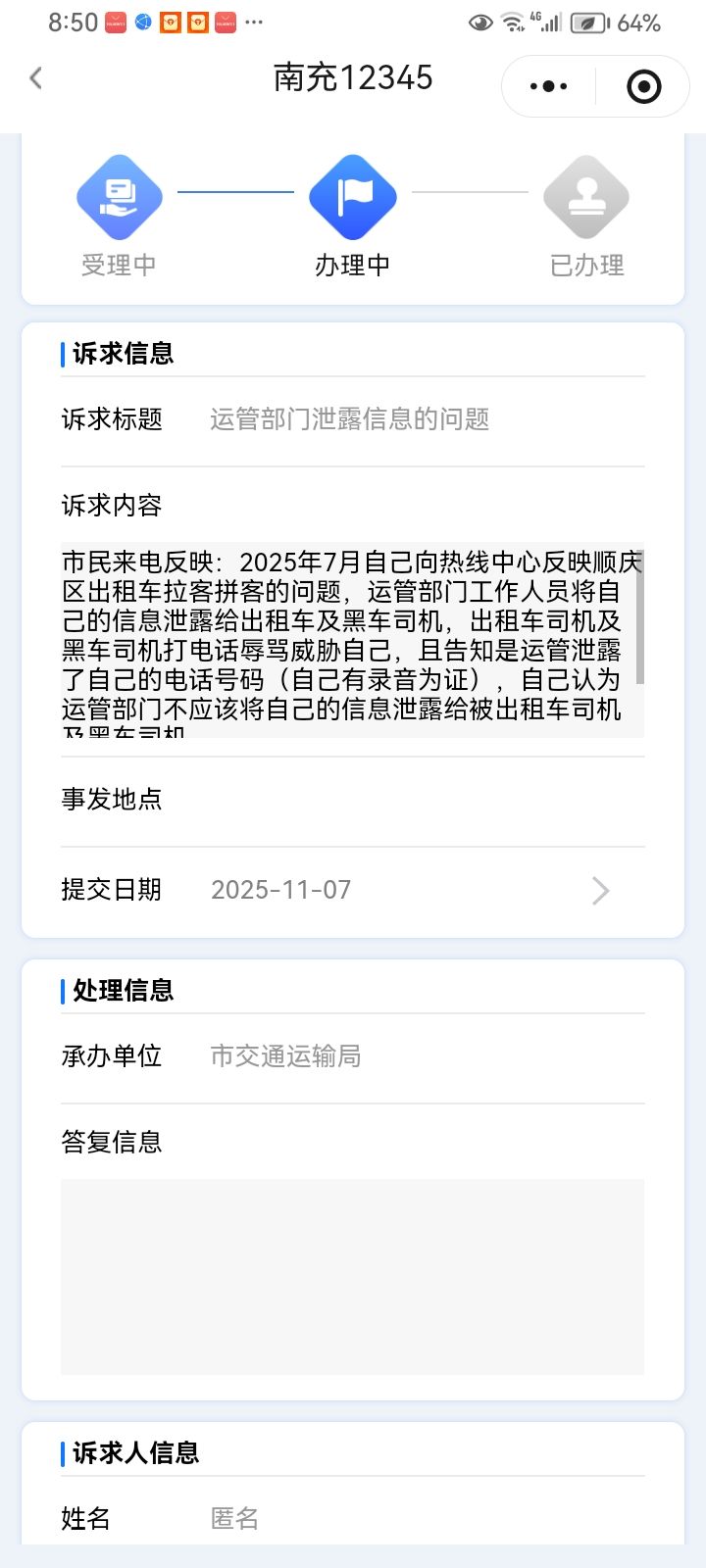
Task: Close the mini program with the target icon
Action: point(643,86)
